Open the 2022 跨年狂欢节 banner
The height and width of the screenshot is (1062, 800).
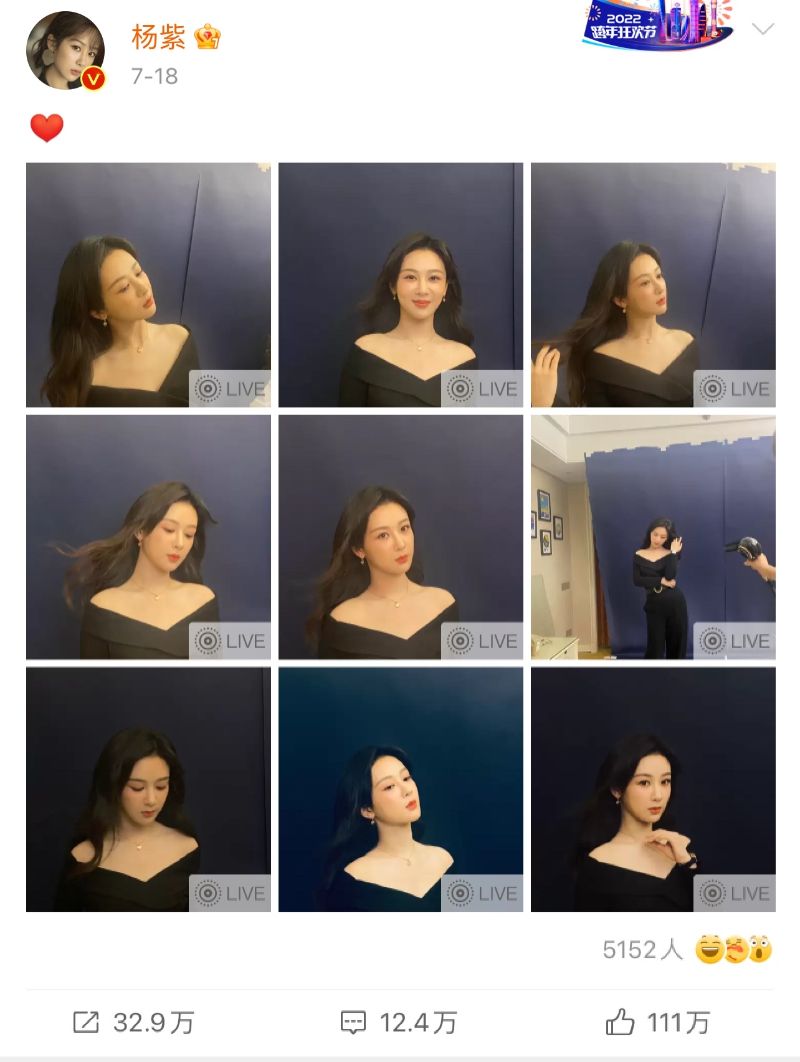pyautogui.click(x=657, y=26)
